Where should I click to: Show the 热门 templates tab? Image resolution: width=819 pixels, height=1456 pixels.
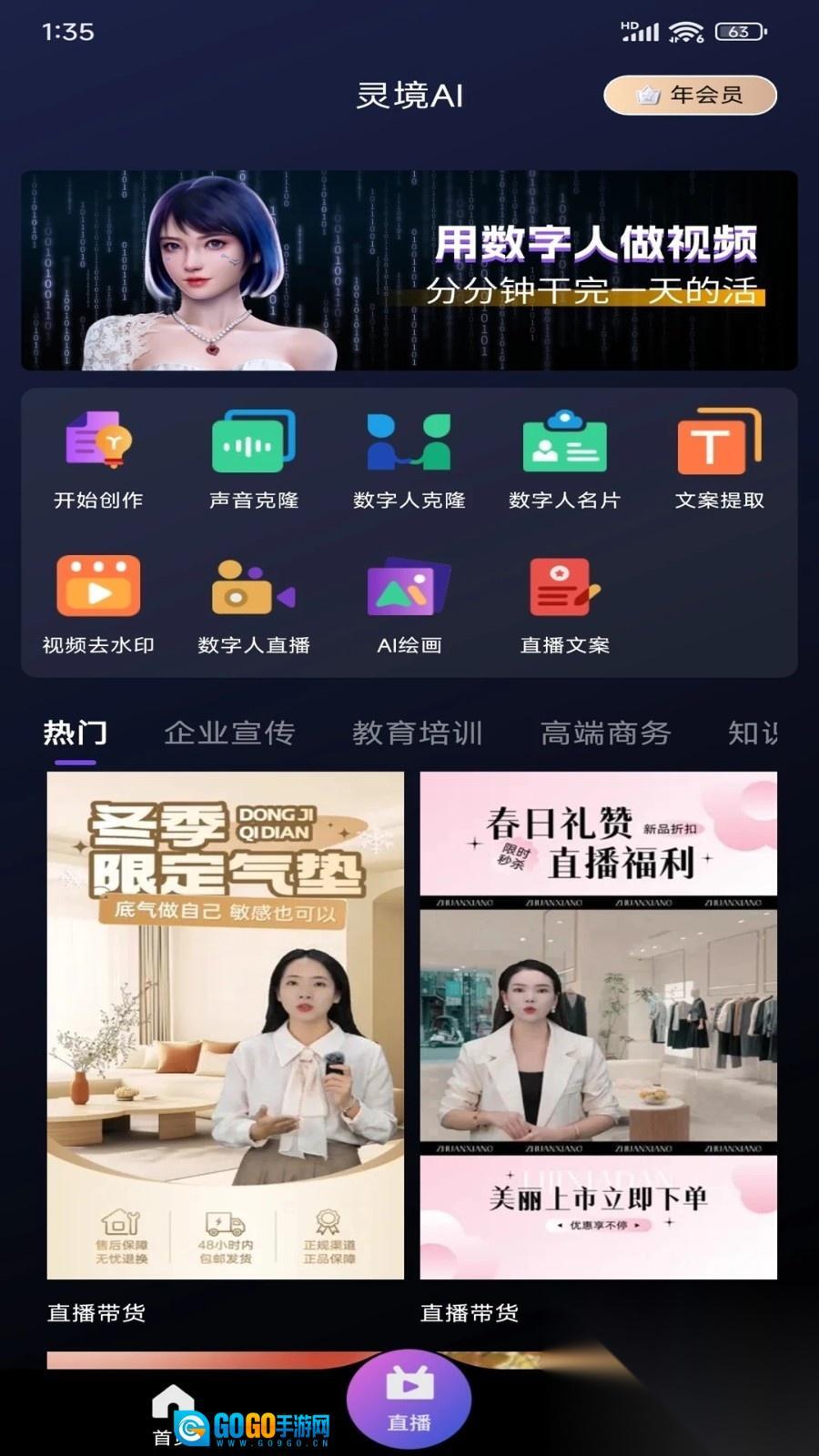coord(75,733)
